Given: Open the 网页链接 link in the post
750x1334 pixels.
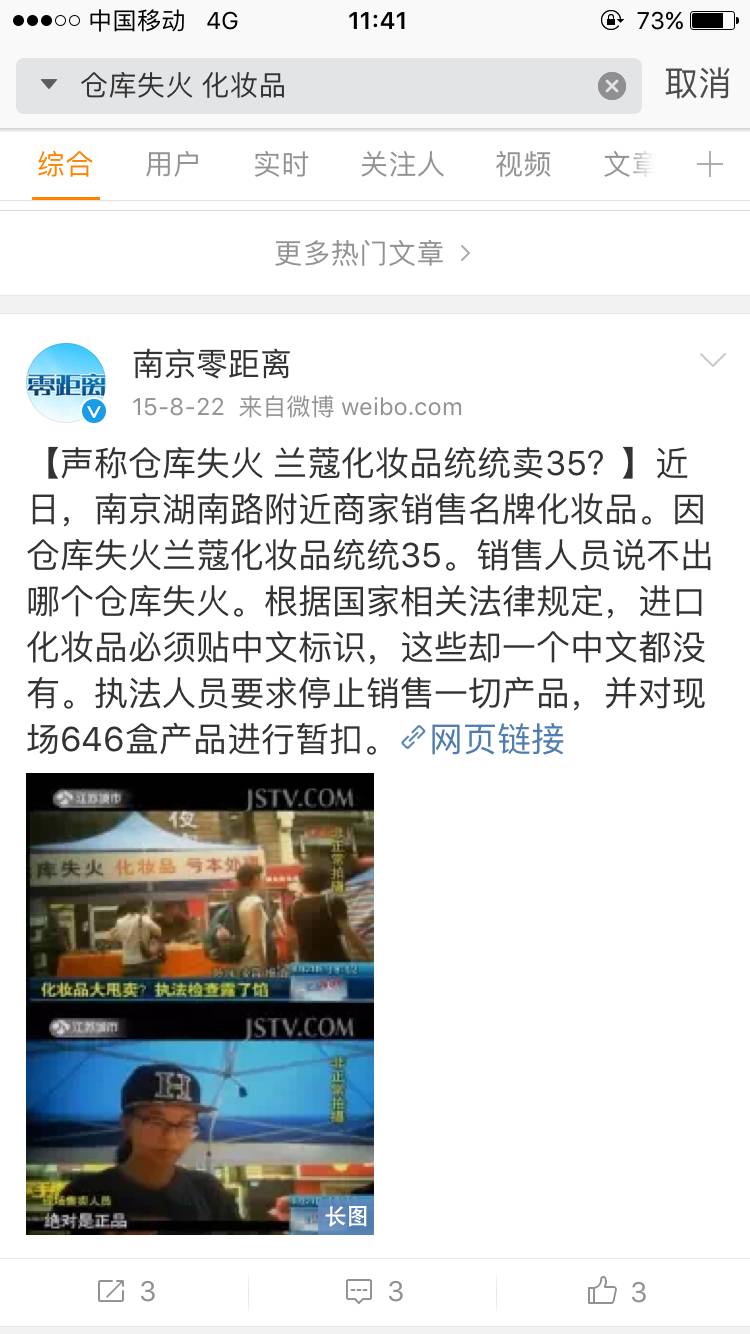Looking at the screenshot, I should point(483,740).
